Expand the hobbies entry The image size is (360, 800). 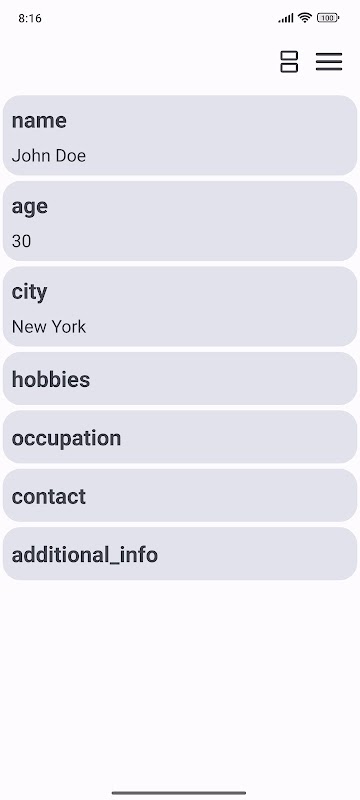(180, 379)
